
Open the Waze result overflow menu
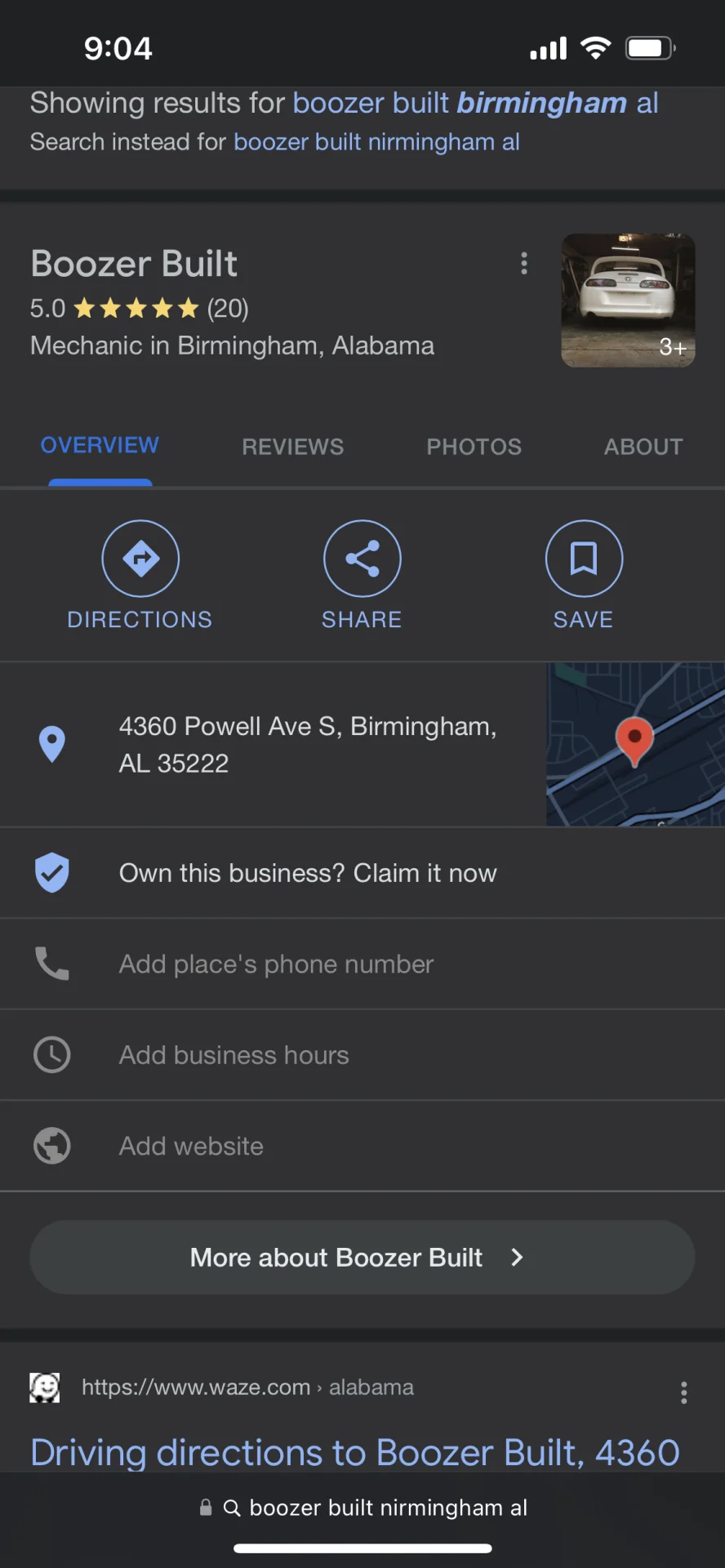[683, 1392]
